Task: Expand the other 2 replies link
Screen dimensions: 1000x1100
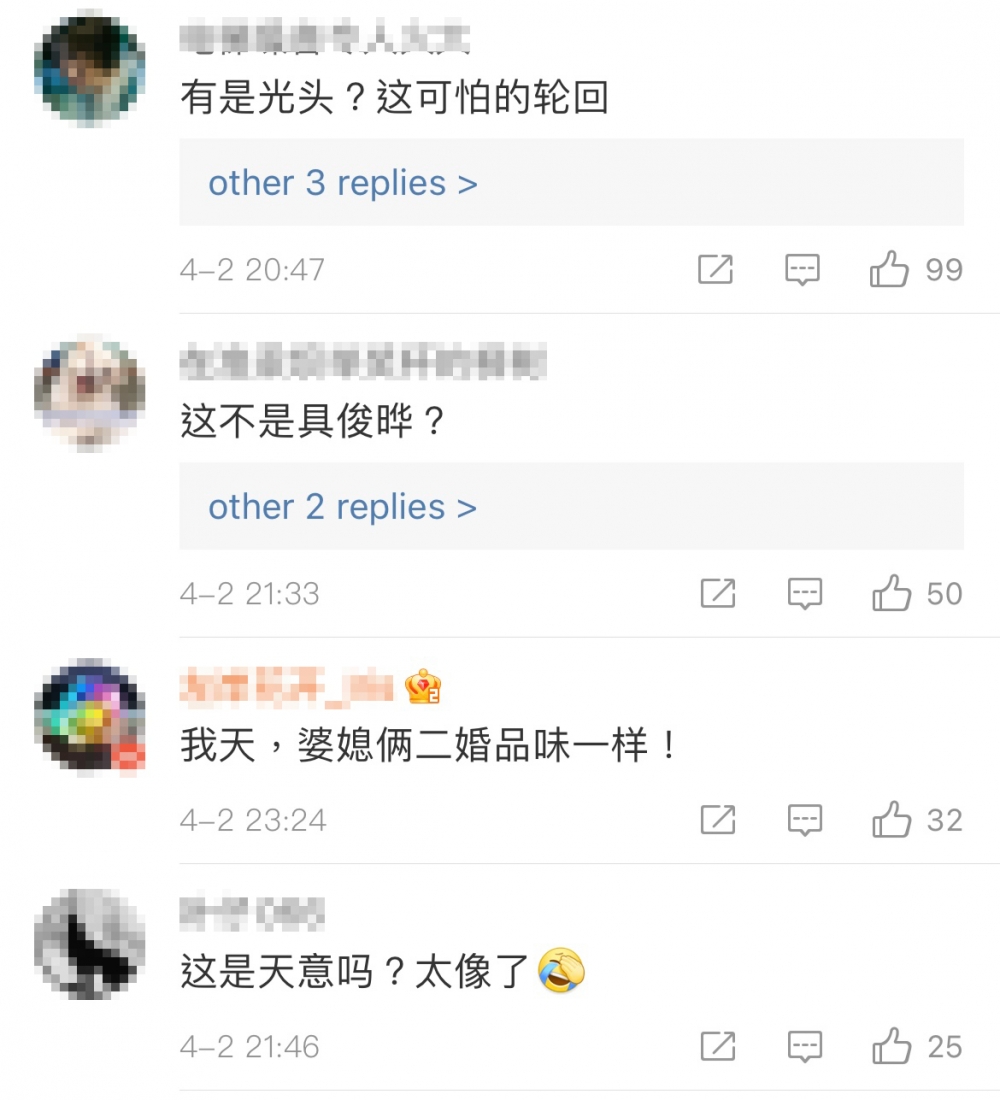Action: point(342,507)
